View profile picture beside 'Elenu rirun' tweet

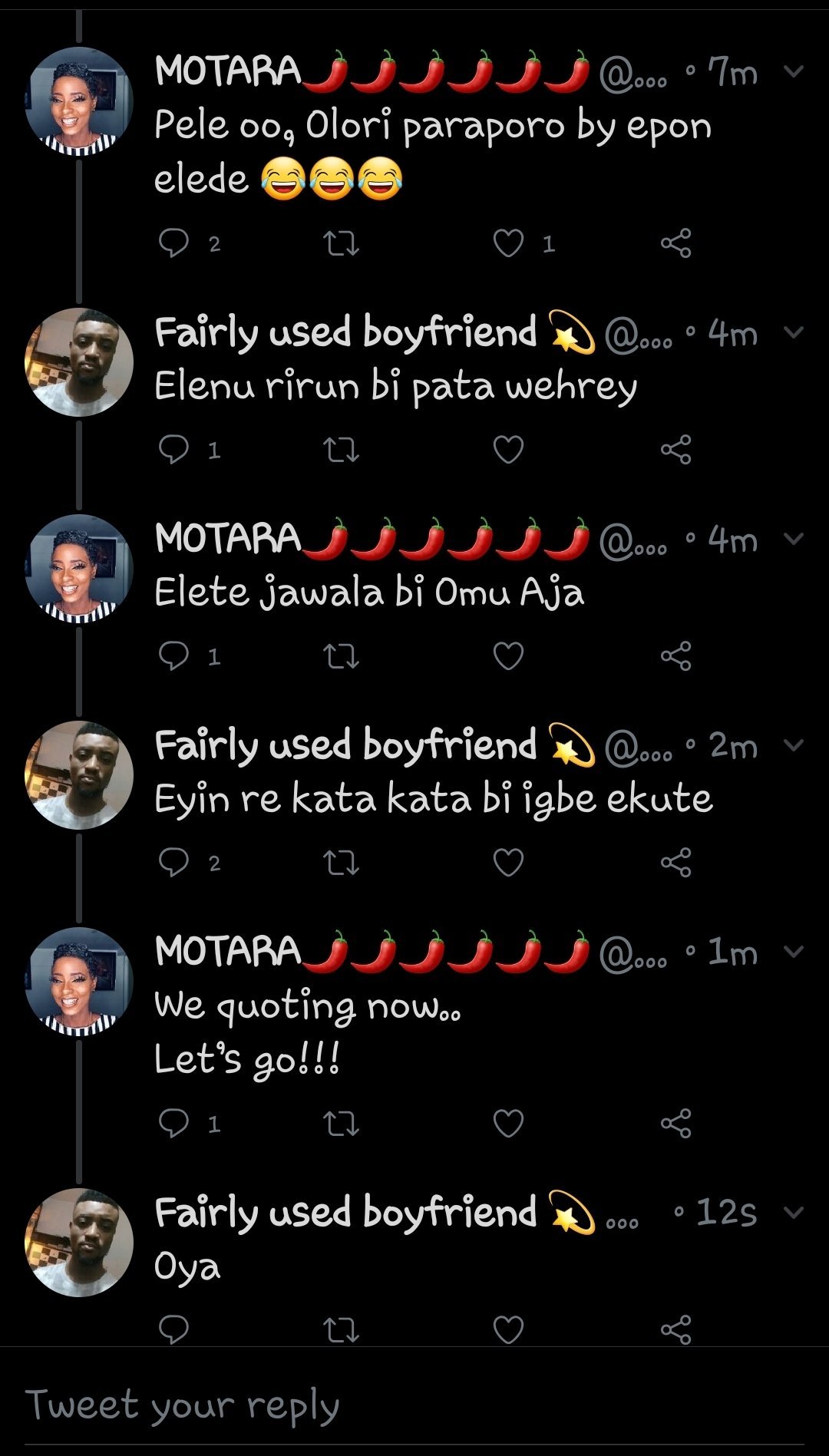(x=79, y=362)
